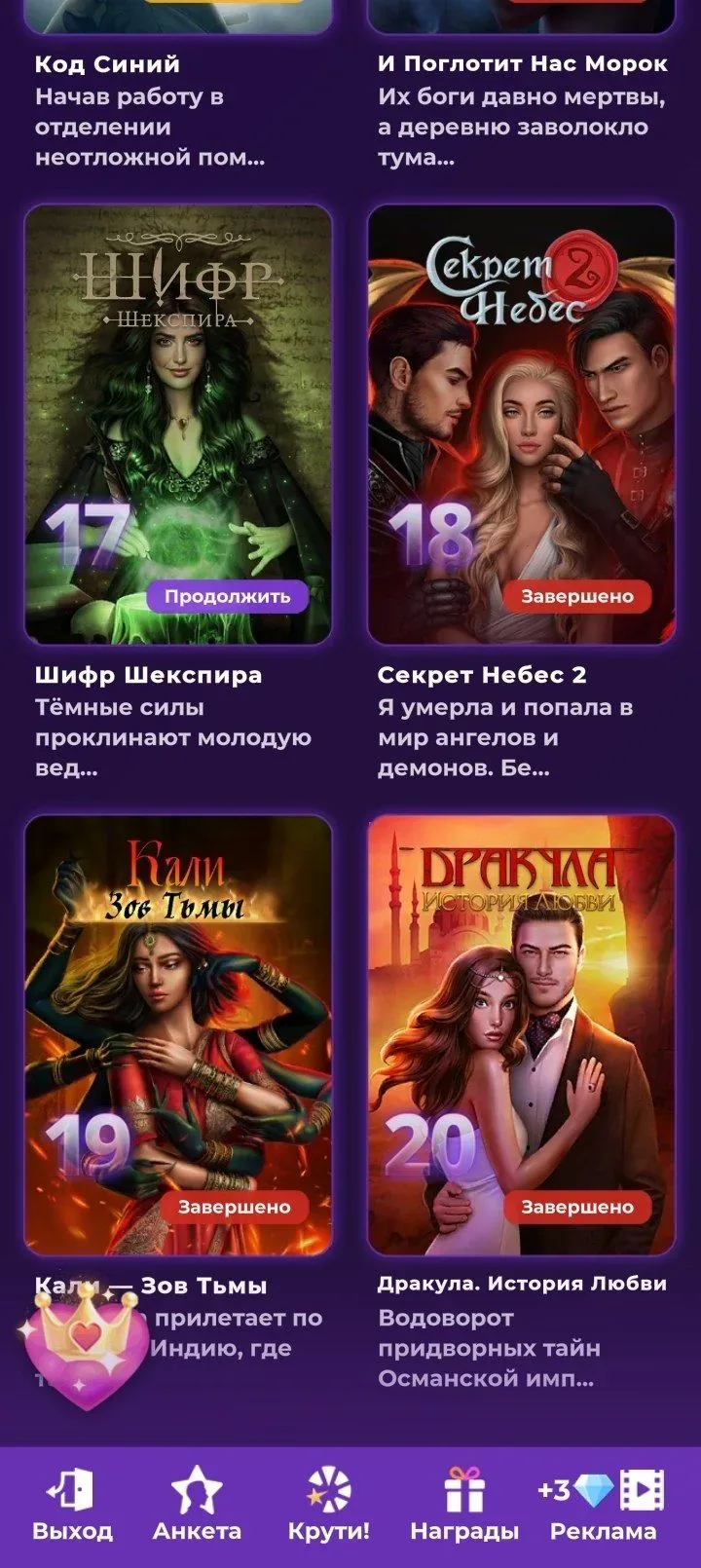Open the Крути! spin wheel
The image size is (701, 1568).
click(x=328, y=1505)
